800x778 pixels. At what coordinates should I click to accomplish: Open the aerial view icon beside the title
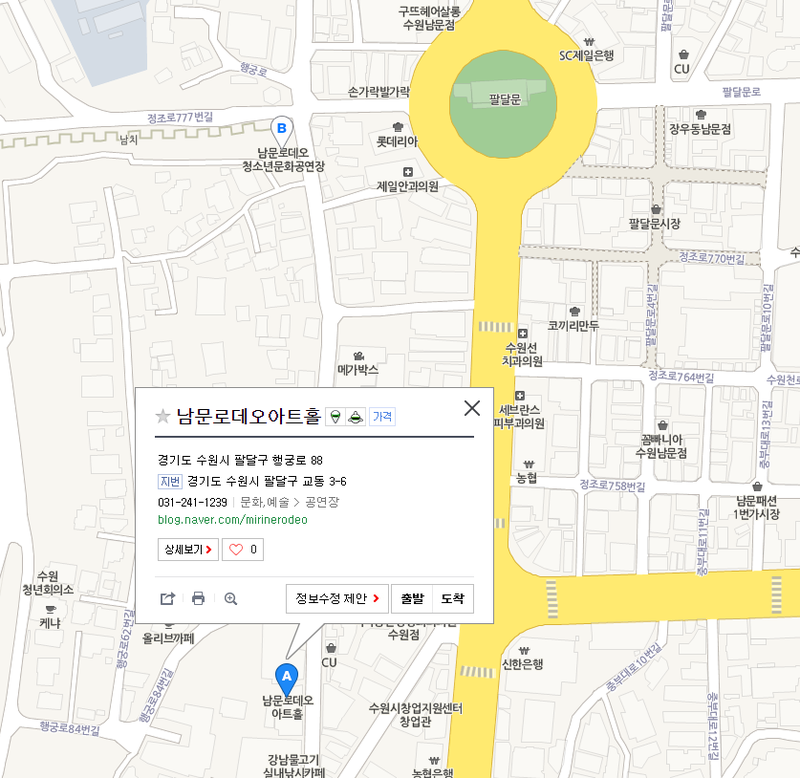(x=355, y=417)
